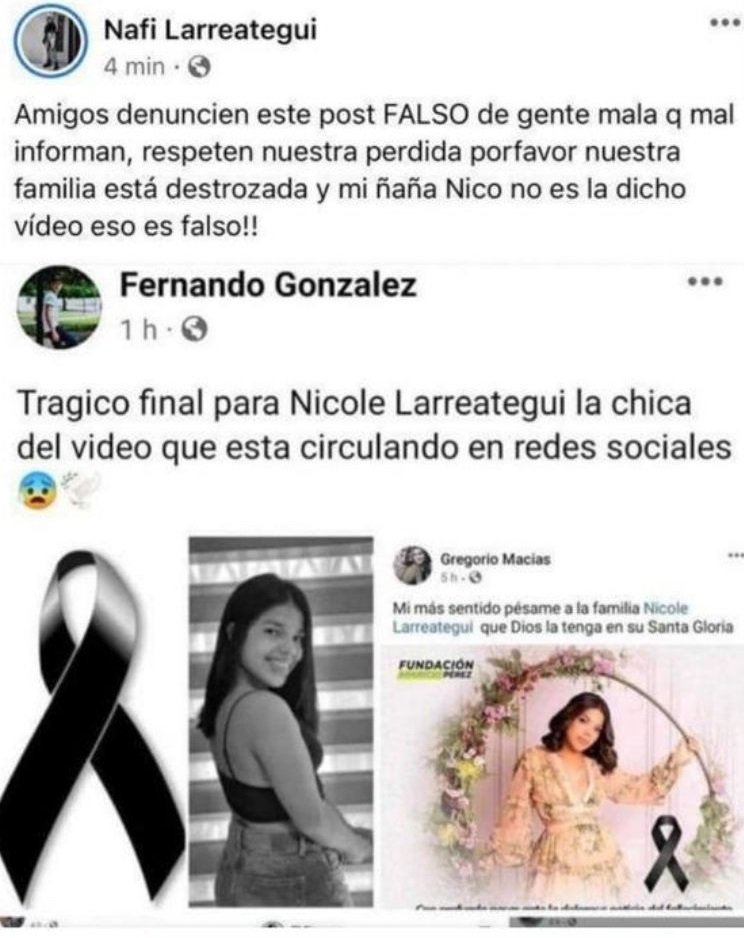744x938 pixels.
Task: Open Fernando Gonzalez's profile picture
Action: [x=59, y=307]
